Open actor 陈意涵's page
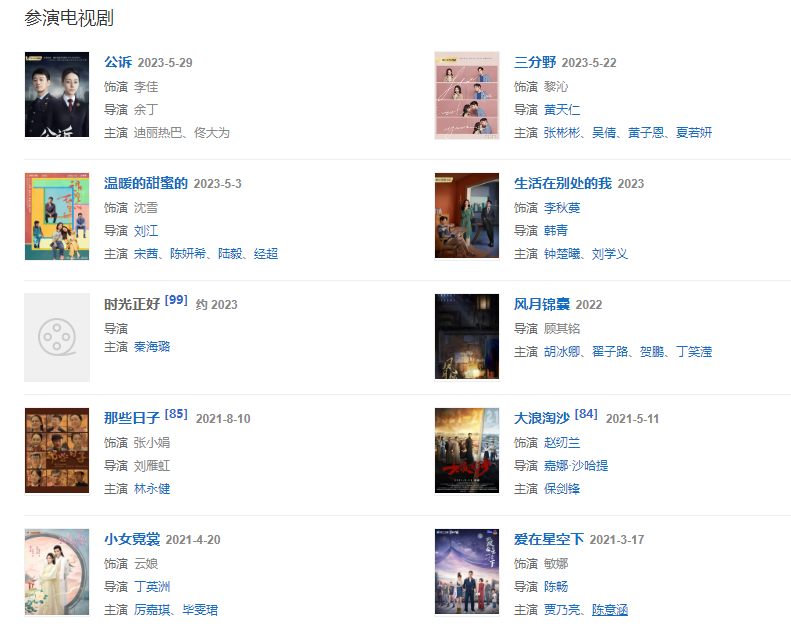 (x=609, y=610)
